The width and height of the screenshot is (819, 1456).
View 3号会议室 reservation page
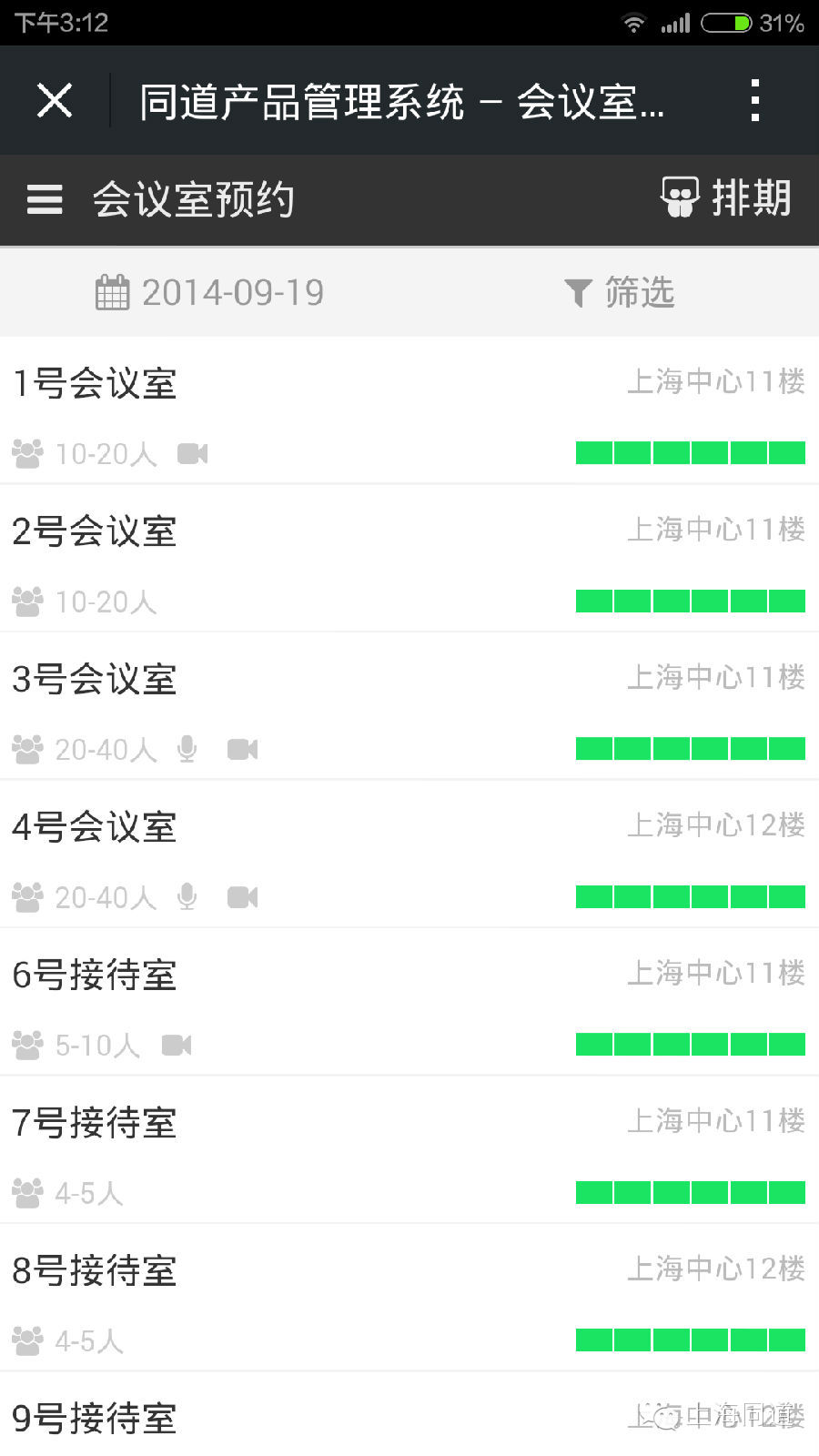click(x=409, y=706)
